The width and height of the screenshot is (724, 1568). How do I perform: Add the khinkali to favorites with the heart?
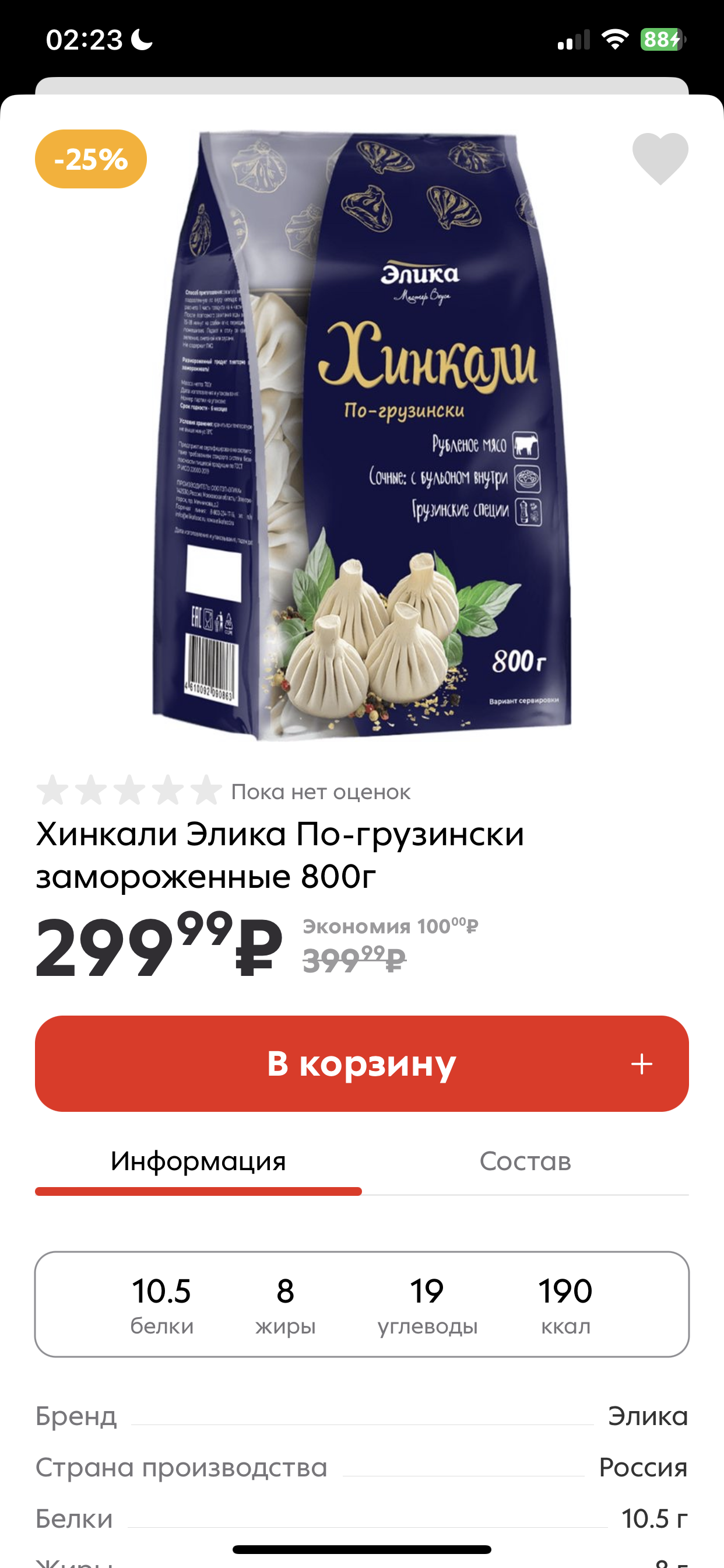click(660, 158)
